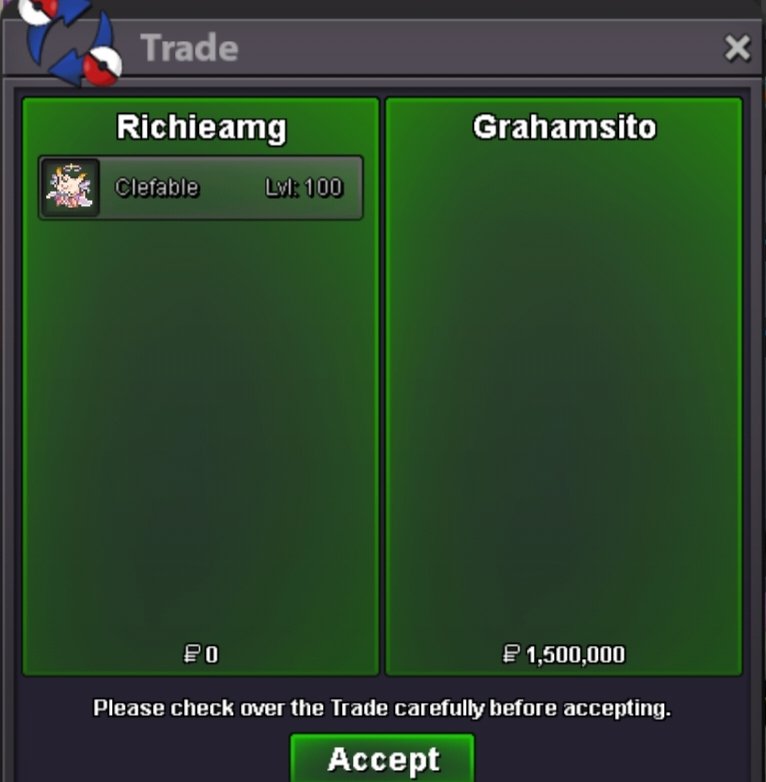Close the Trade window
Screen dimensions: 766x782
point(737,48)
